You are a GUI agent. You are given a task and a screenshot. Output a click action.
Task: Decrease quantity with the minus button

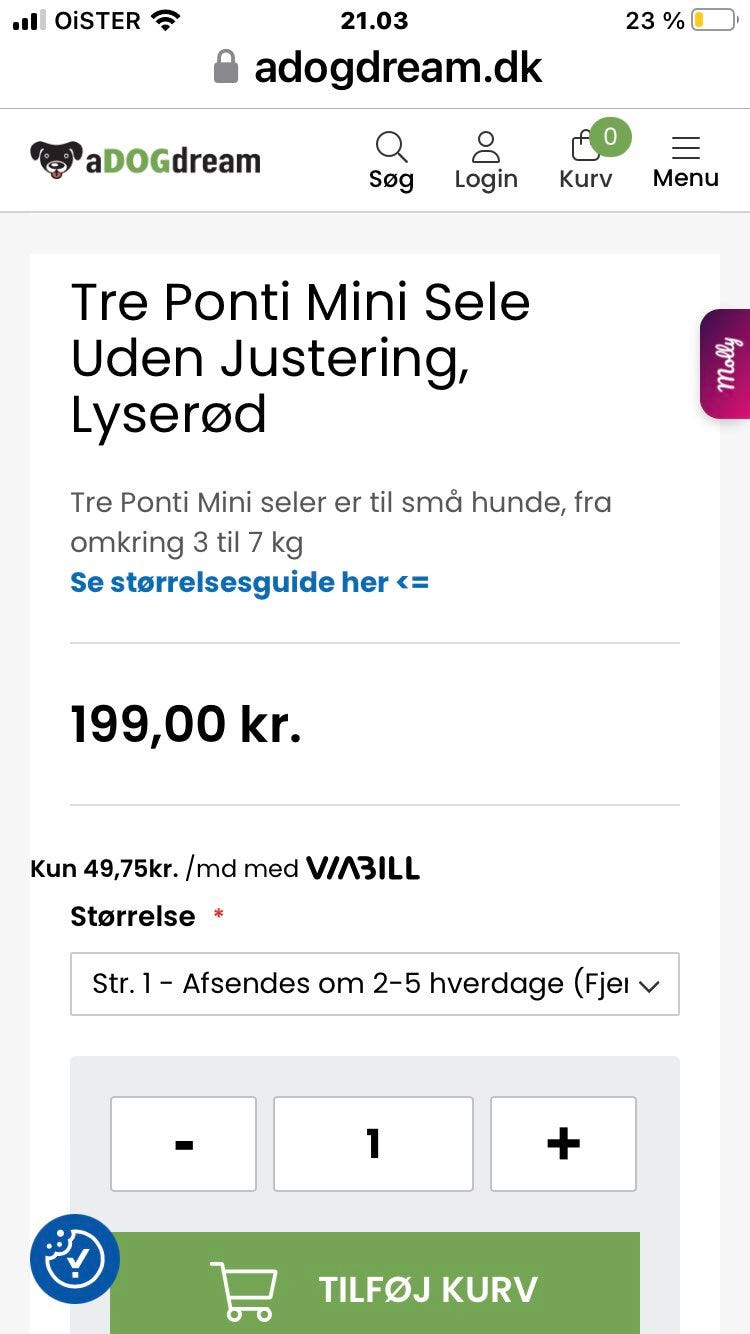(183, 1143)
